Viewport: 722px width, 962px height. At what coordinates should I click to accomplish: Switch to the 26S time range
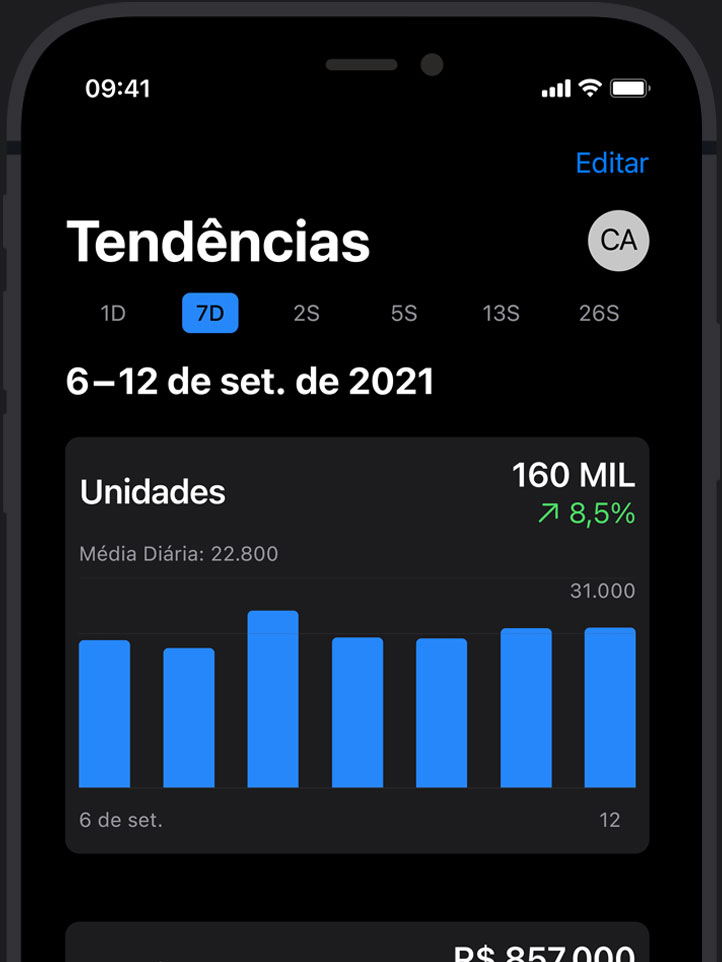pyautogui.click(x=598, y=313)
